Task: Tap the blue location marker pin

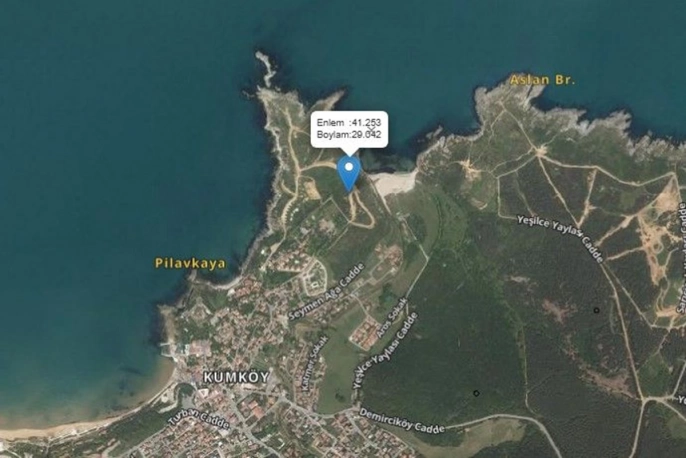Action: point(349,169)
